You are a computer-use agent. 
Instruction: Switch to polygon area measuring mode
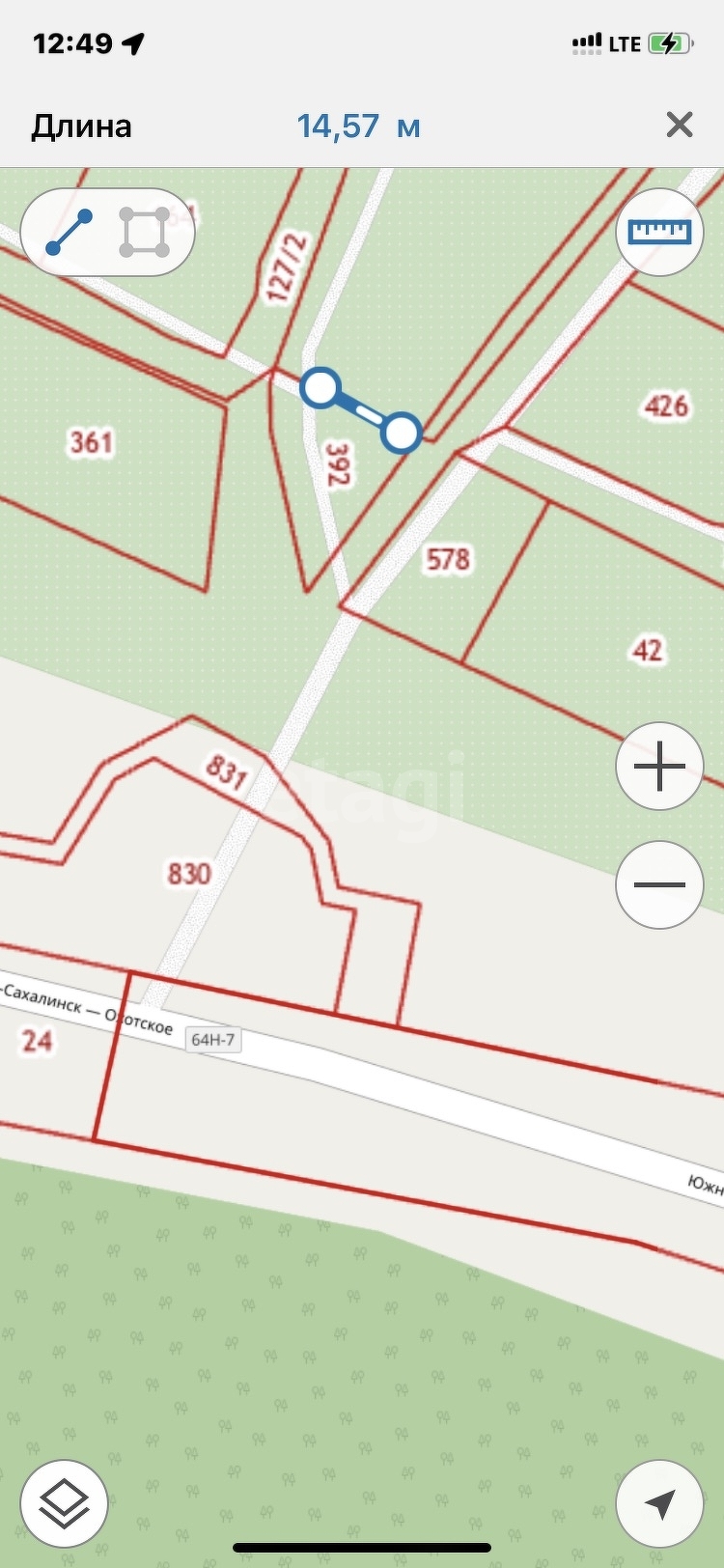[145, 233]
